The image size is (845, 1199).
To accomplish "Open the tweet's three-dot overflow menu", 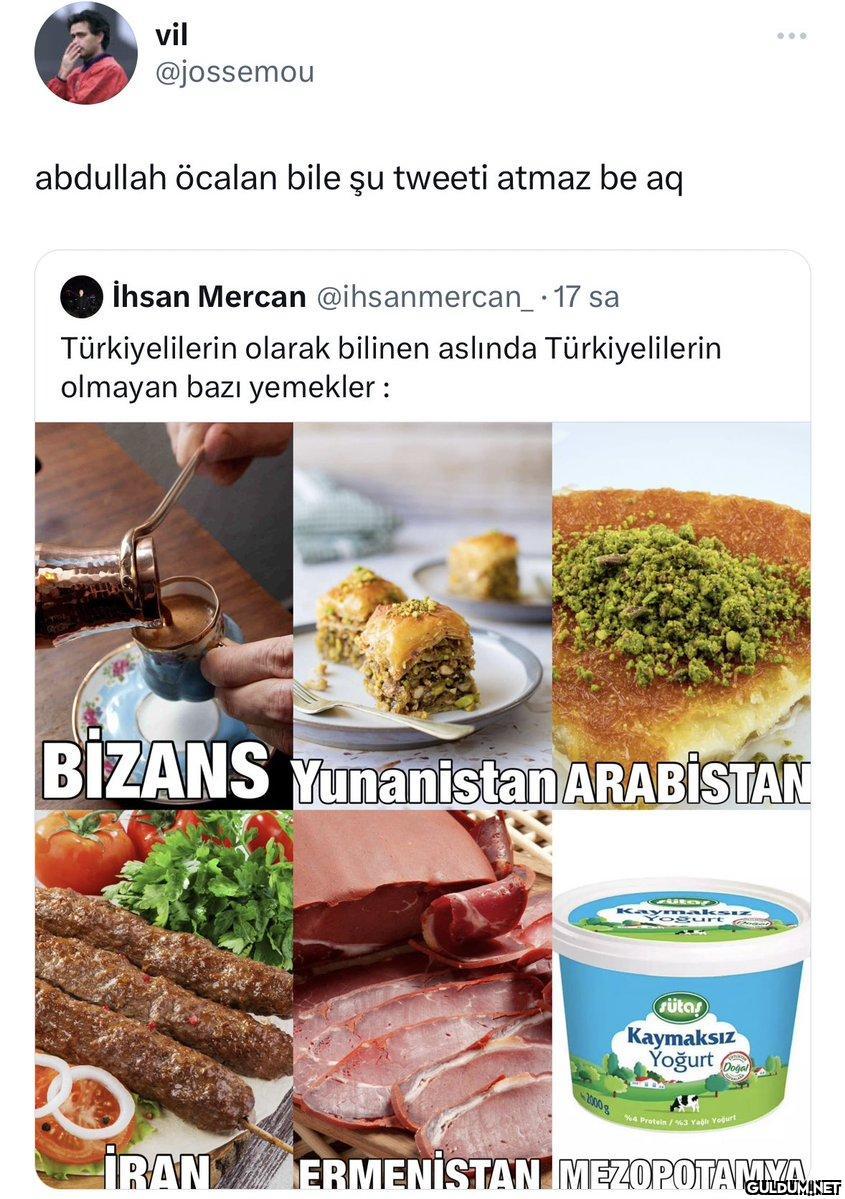I will click(x=791, y=37).
